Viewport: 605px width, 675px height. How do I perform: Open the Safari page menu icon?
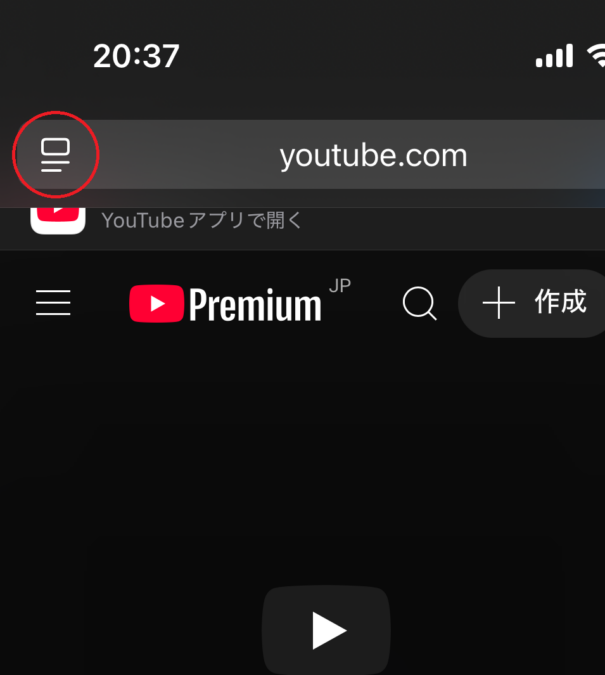[56, 155]
